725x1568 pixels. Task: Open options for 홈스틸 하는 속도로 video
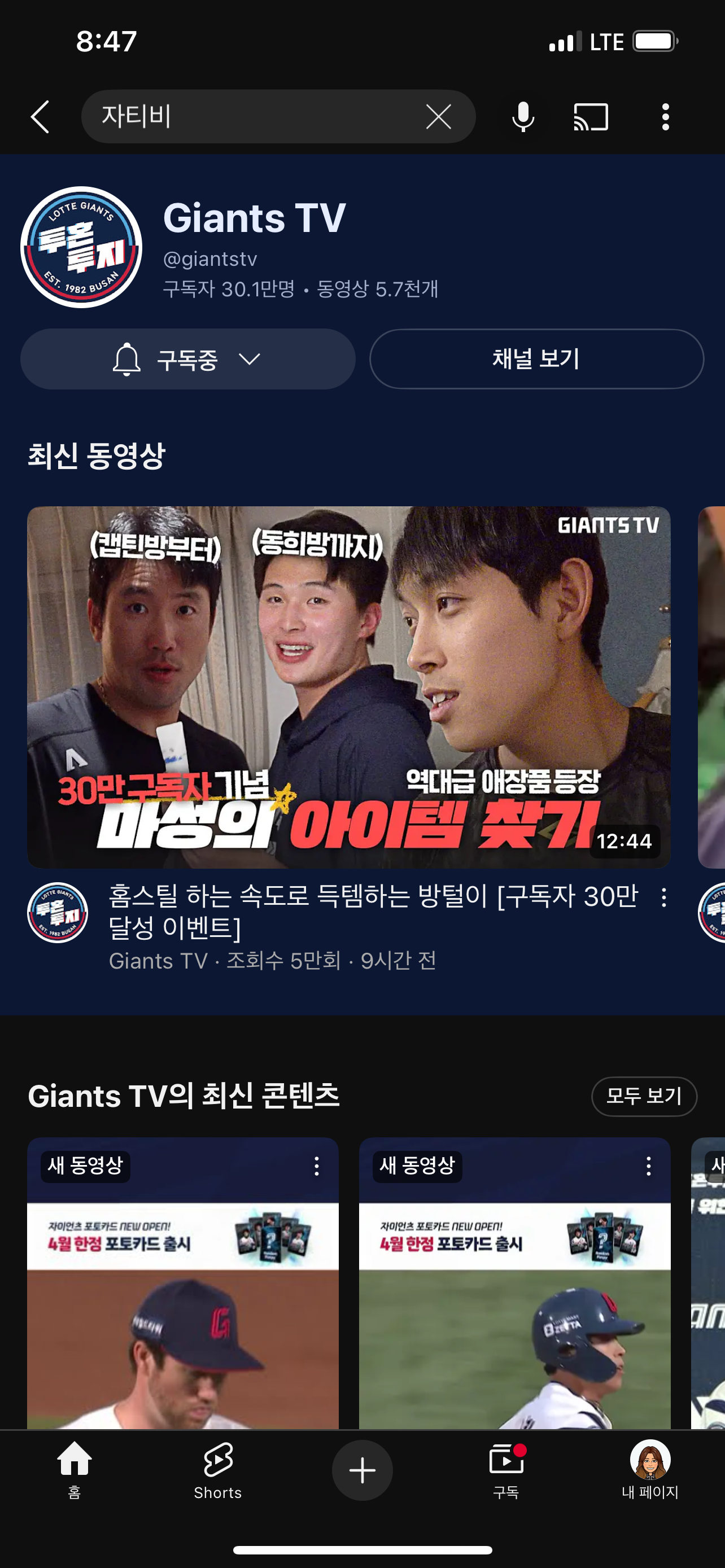tap(663, 897)
